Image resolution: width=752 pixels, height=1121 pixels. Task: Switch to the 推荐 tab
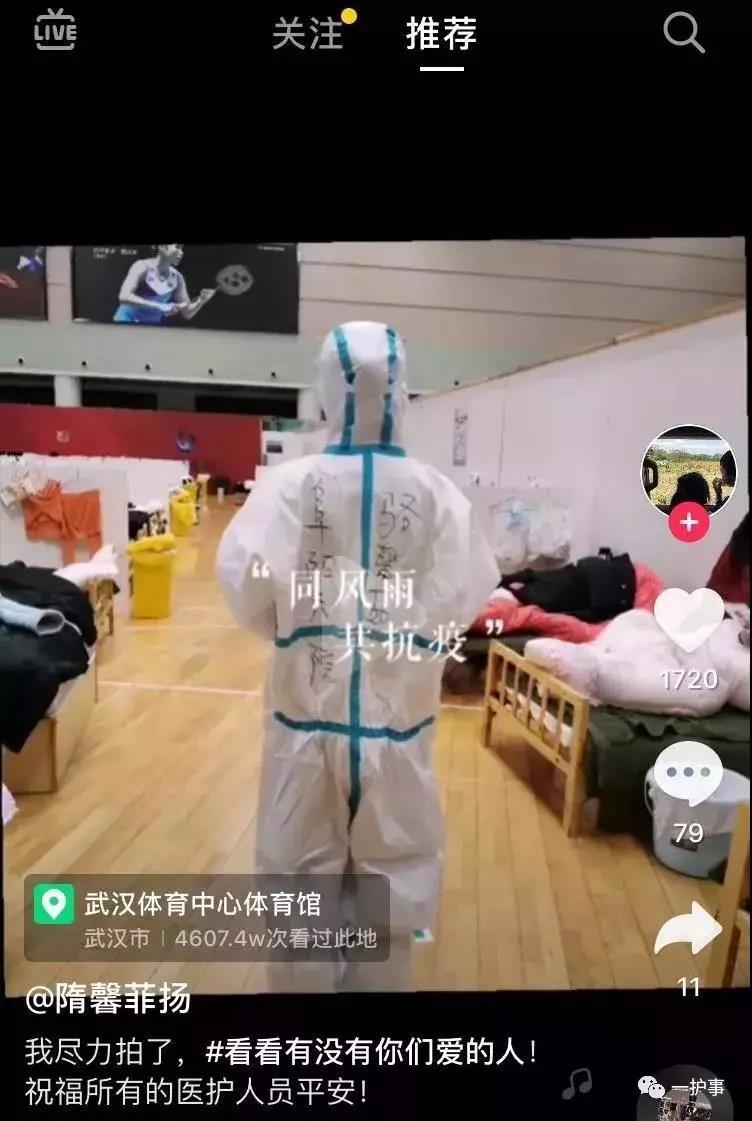pyautogui.click(x=441, y=34)
